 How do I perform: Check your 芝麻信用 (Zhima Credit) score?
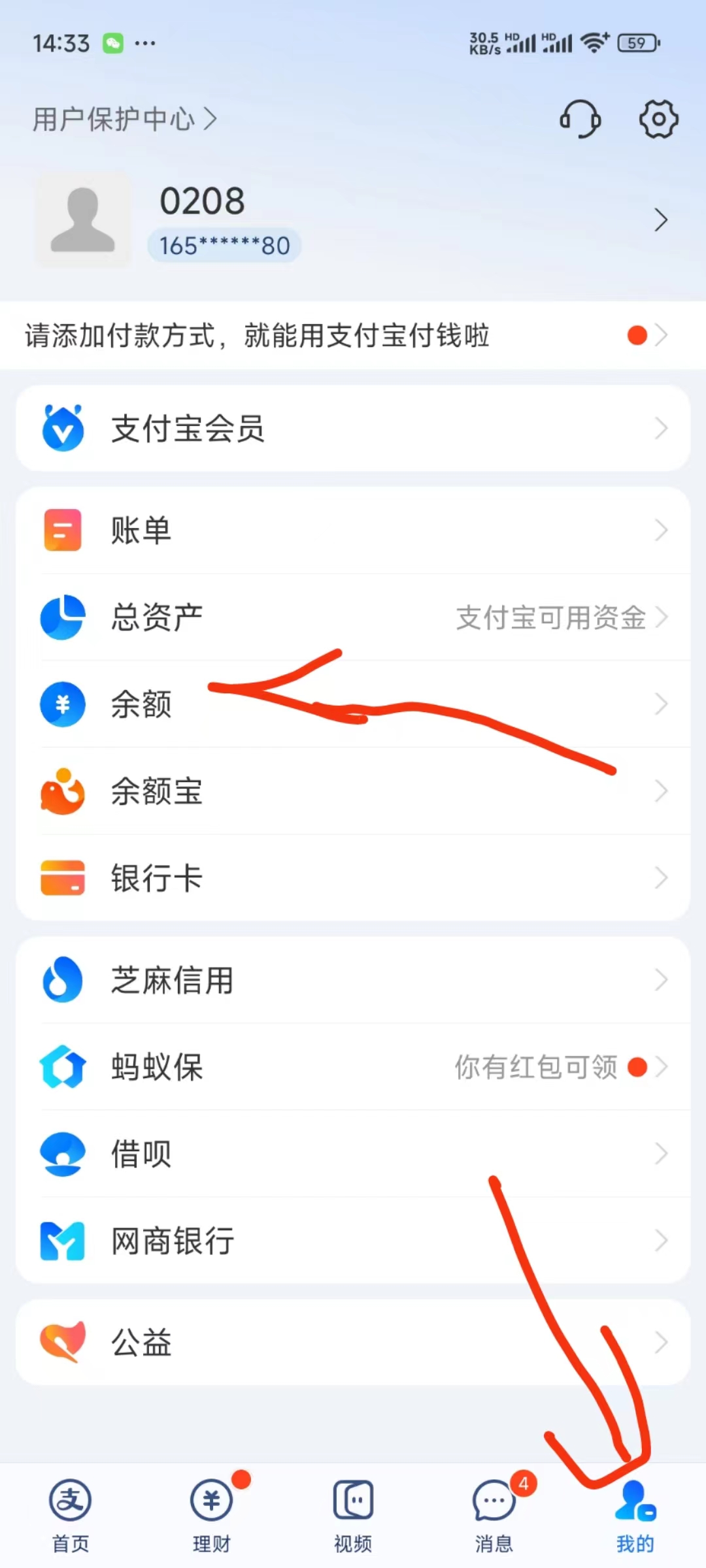point(171,979)
